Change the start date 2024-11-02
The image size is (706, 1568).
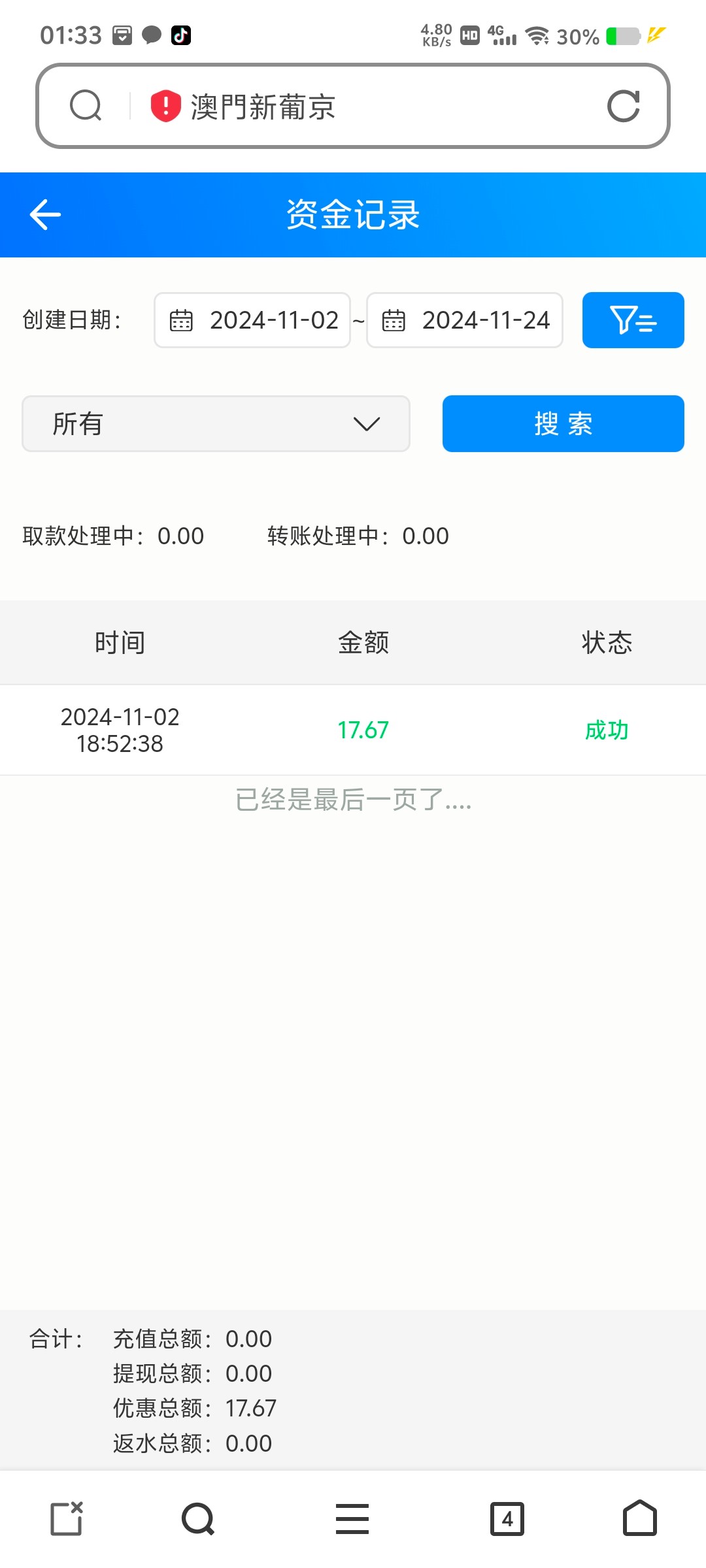coord(252,320)
